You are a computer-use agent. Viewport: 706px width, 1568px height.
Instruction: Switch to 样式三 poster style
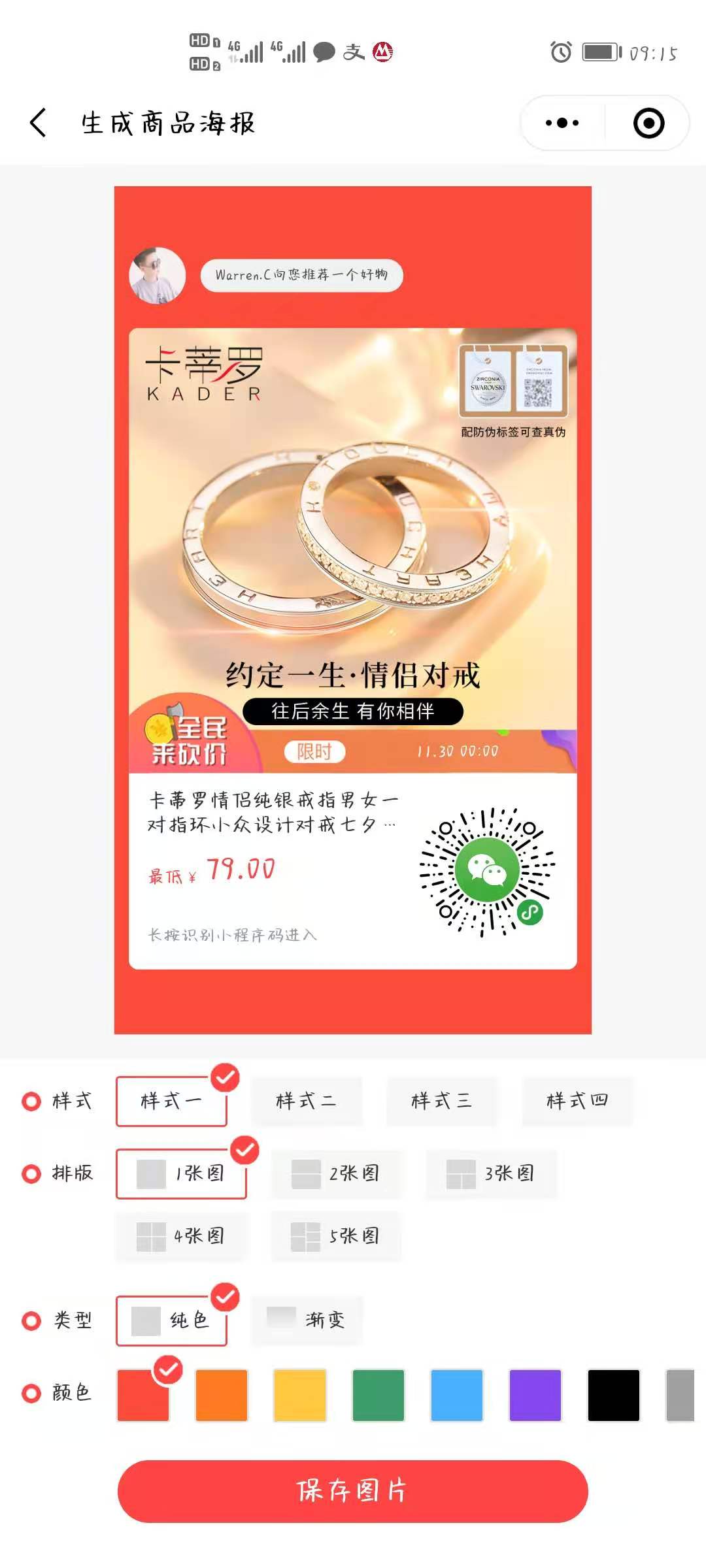click(441, 1102)
